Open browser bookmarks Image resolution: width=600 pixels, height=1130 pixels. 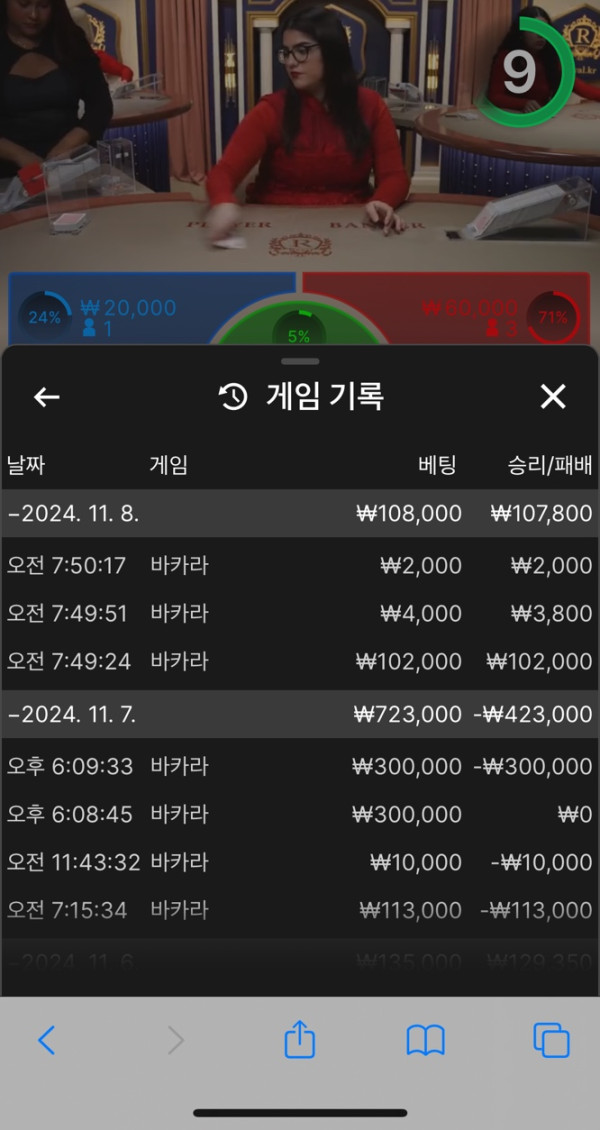(425, 1041)
